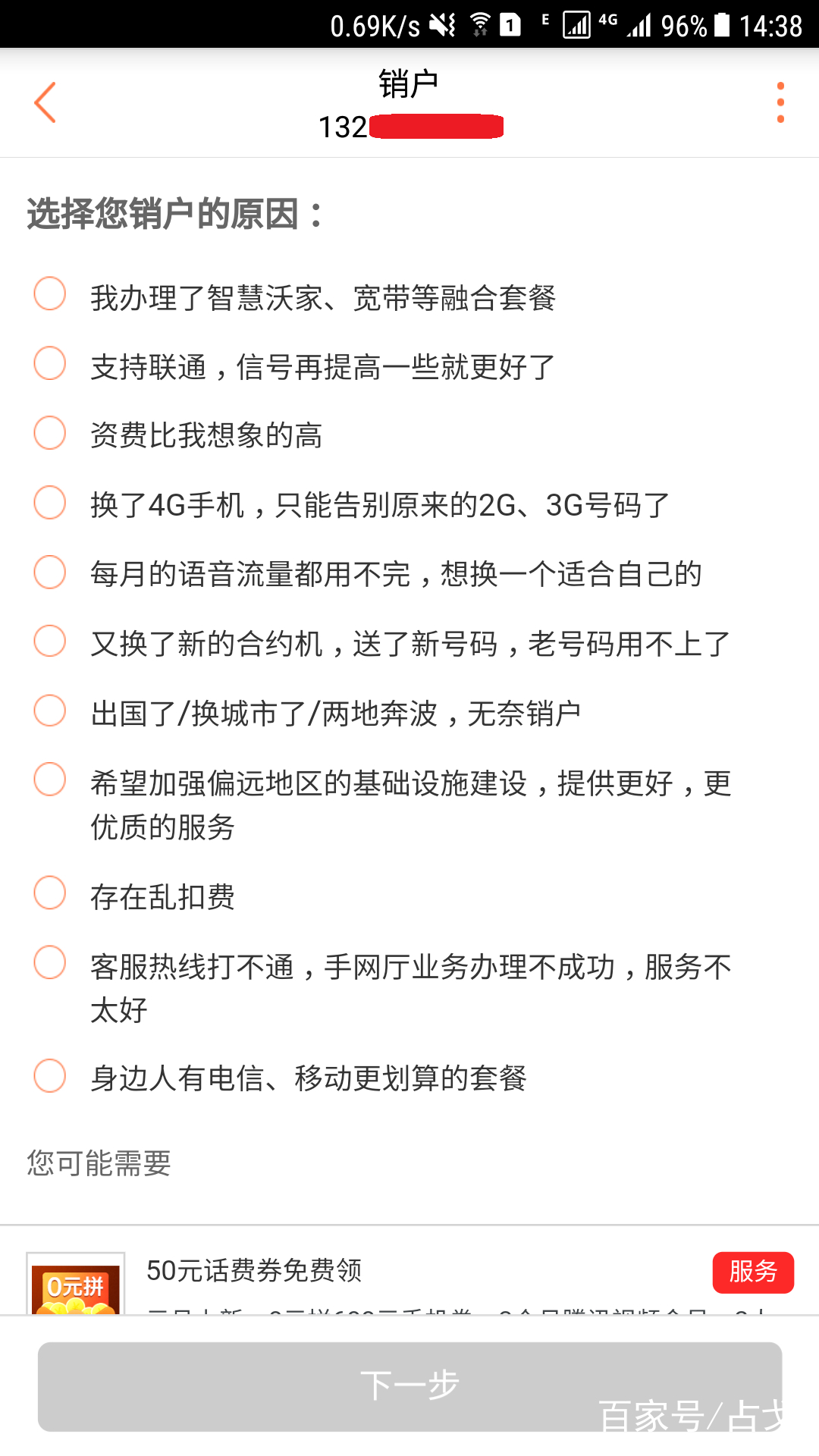Tap the back arrow to exit 销户 page
The width and height of the screenshot is (819, 1456).
click(x=45, y=102)
